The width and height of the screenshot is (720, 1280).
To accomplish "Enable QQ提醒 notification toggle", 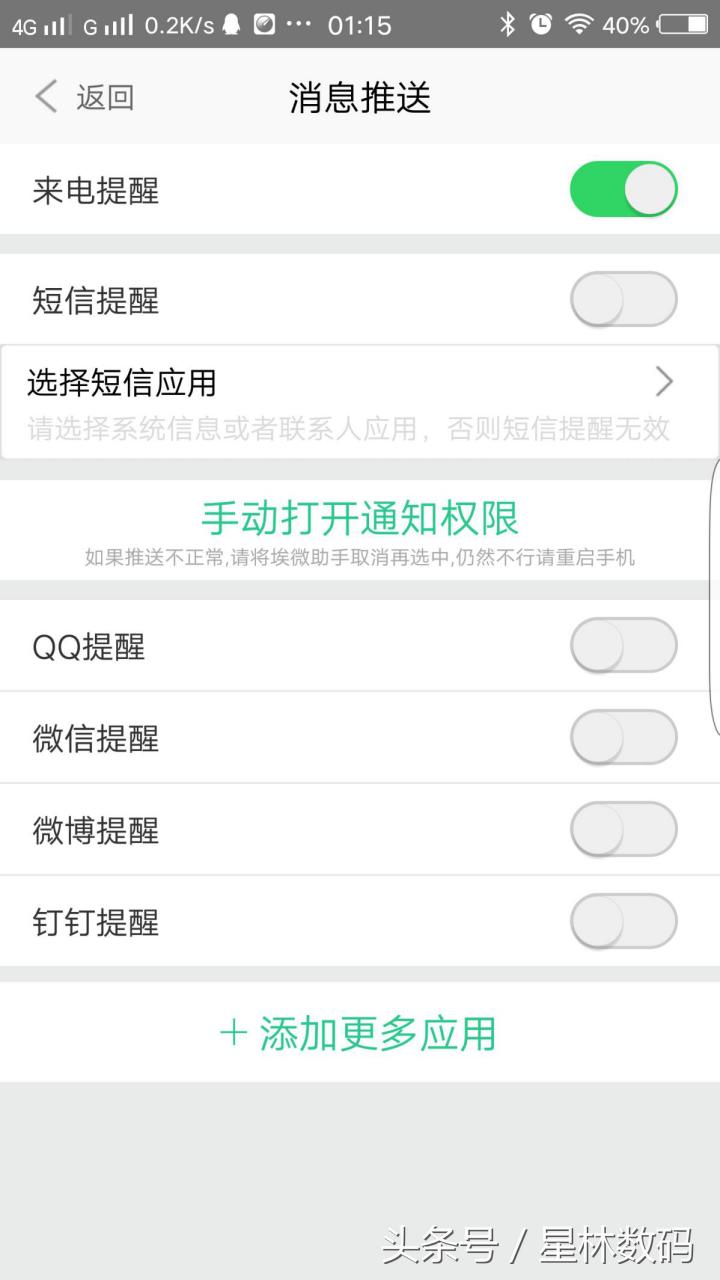I will (x=623, y=645).
